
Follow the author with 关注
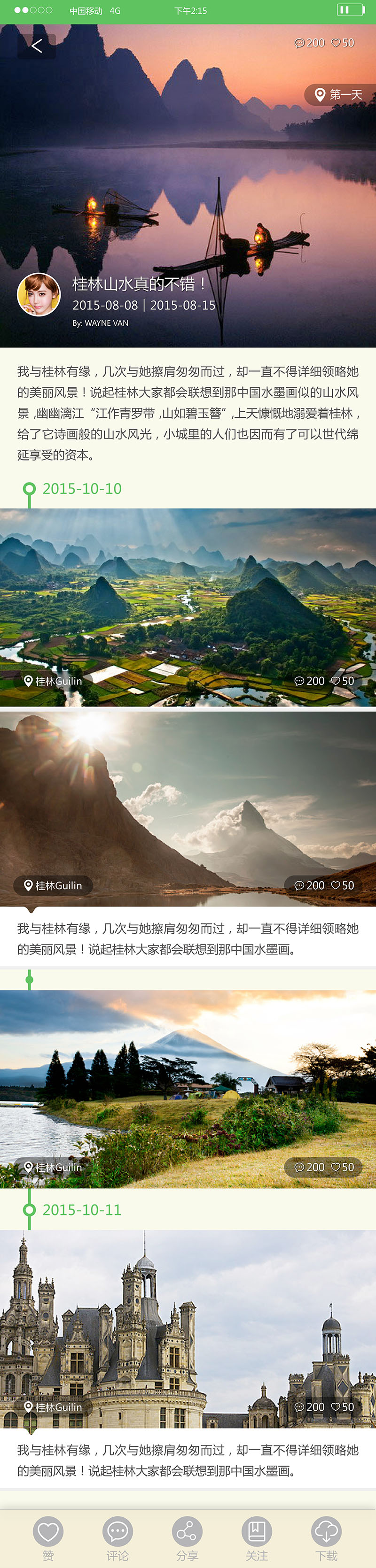(x=257, y=1537)
